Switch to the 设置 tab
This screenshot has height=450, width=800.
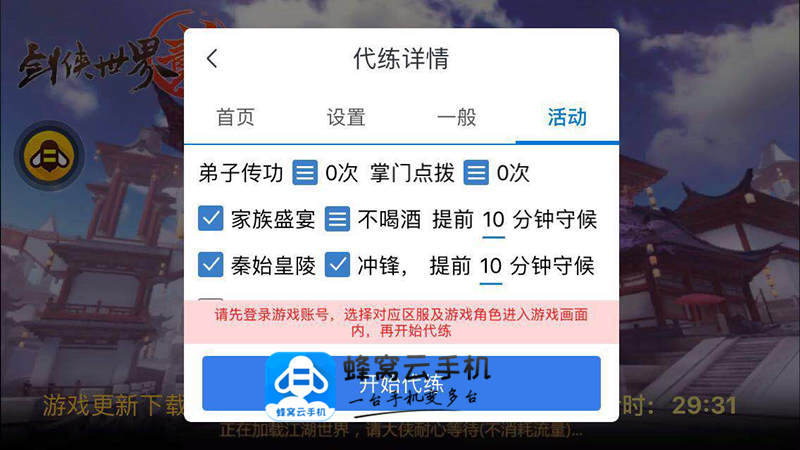point(346,117)
